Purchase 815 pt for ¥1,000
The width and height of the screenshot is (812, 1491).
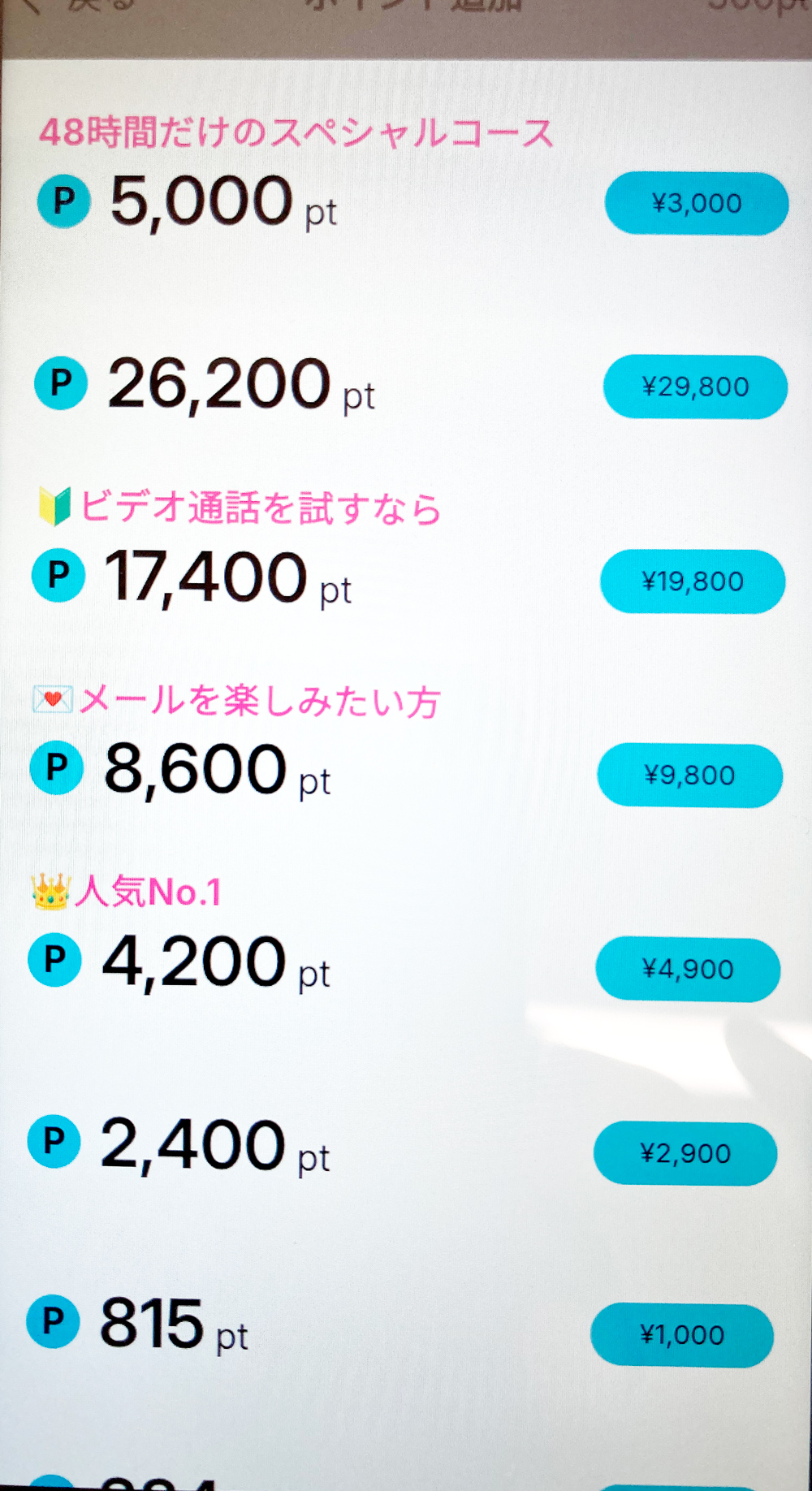pyautogui.click(x=682, y=1336)
